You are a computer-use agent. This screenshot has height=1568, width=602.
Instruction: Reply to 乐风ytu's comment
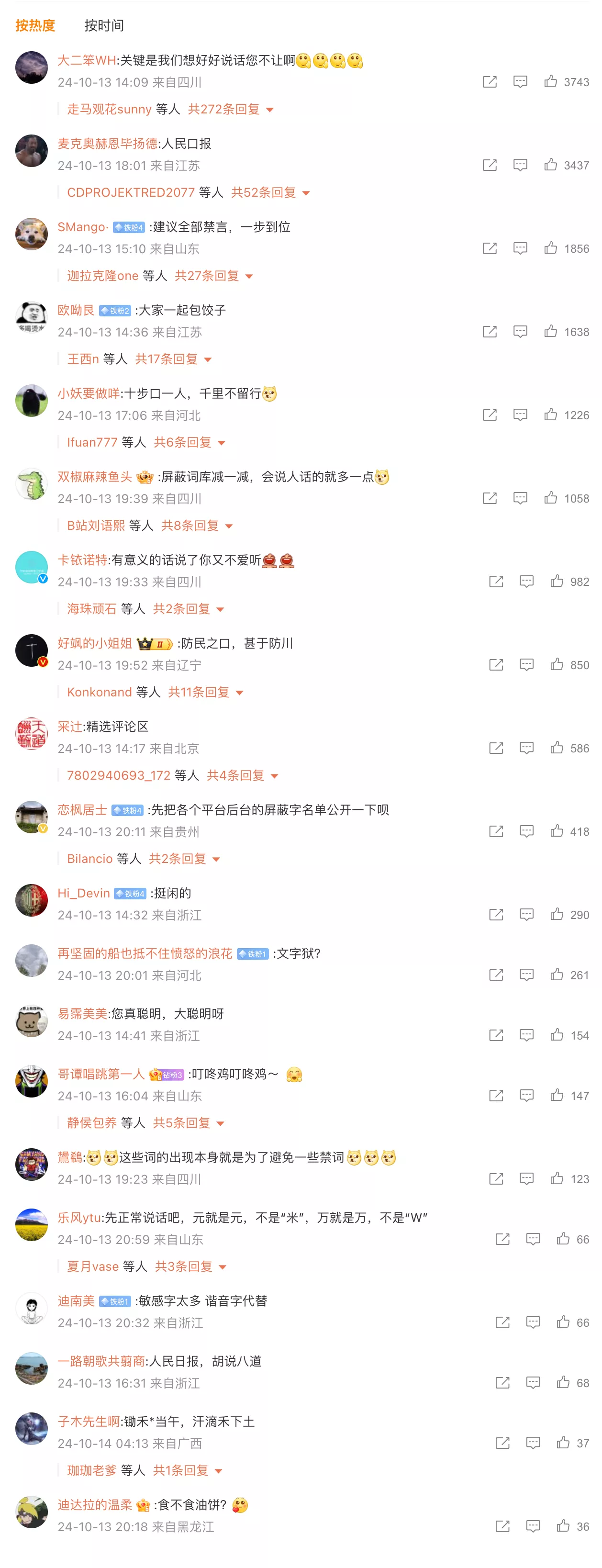coord(533,1239)
